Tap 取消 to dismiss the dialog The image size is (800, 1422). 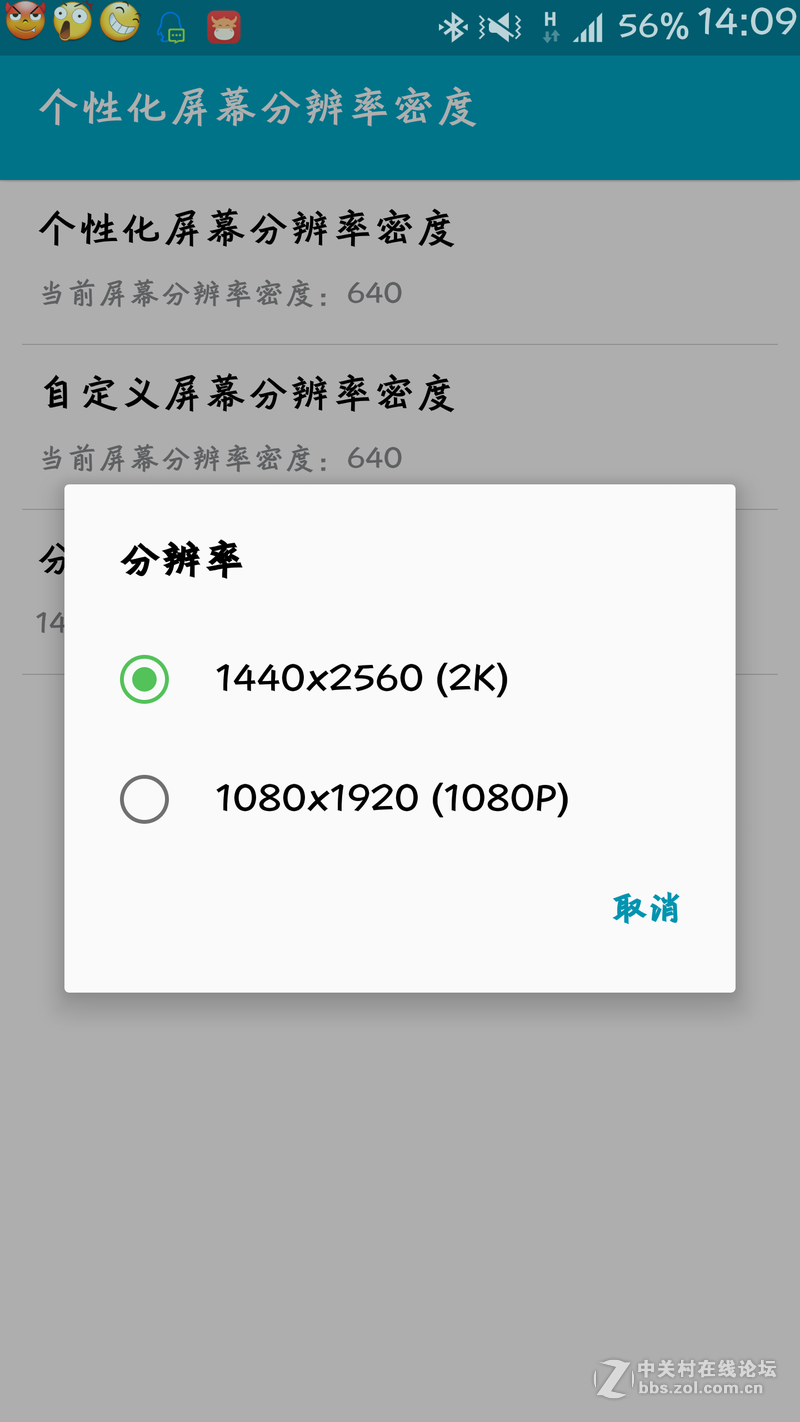pos(646,908)
